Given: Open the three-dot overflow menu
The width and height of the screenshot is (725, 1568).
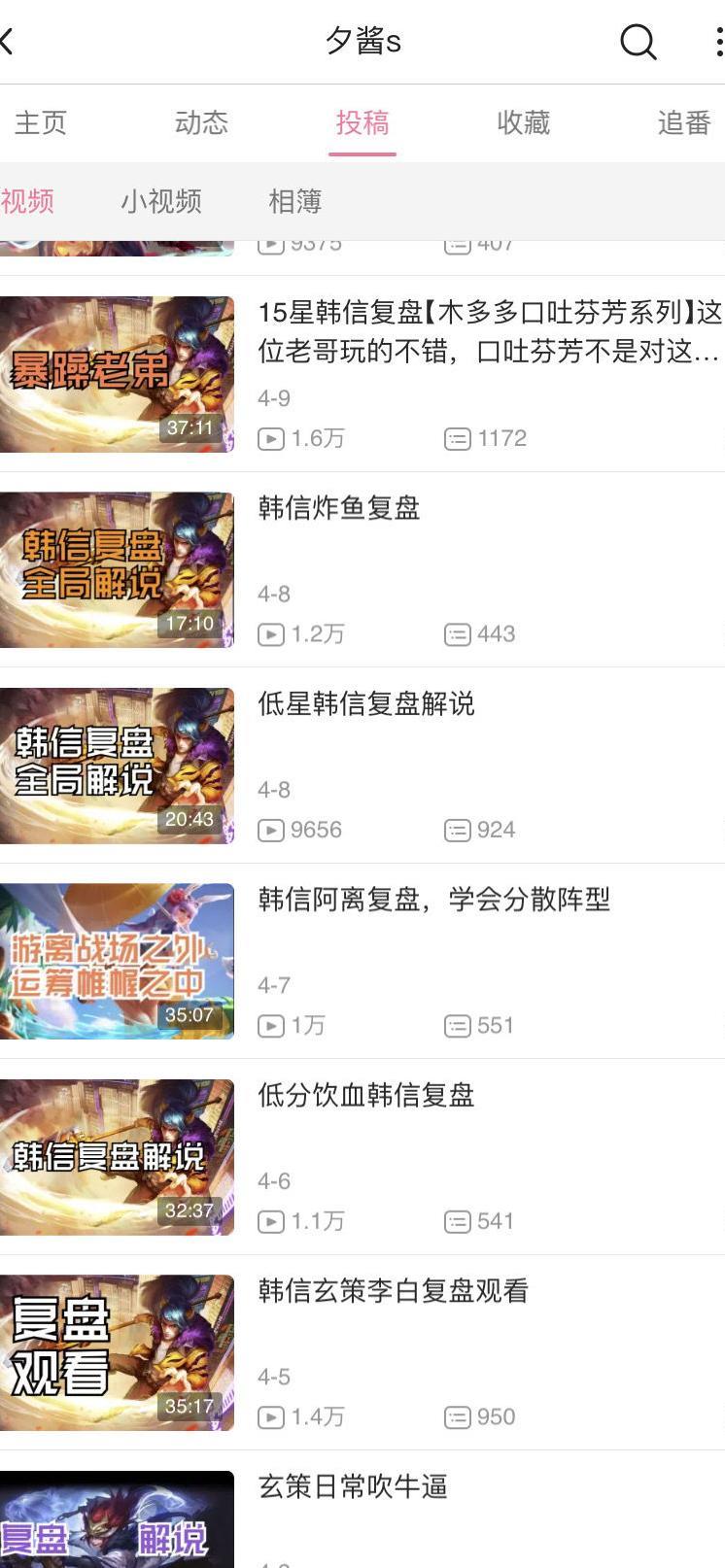Looking at the screenshot, I should tap(717, 42).
